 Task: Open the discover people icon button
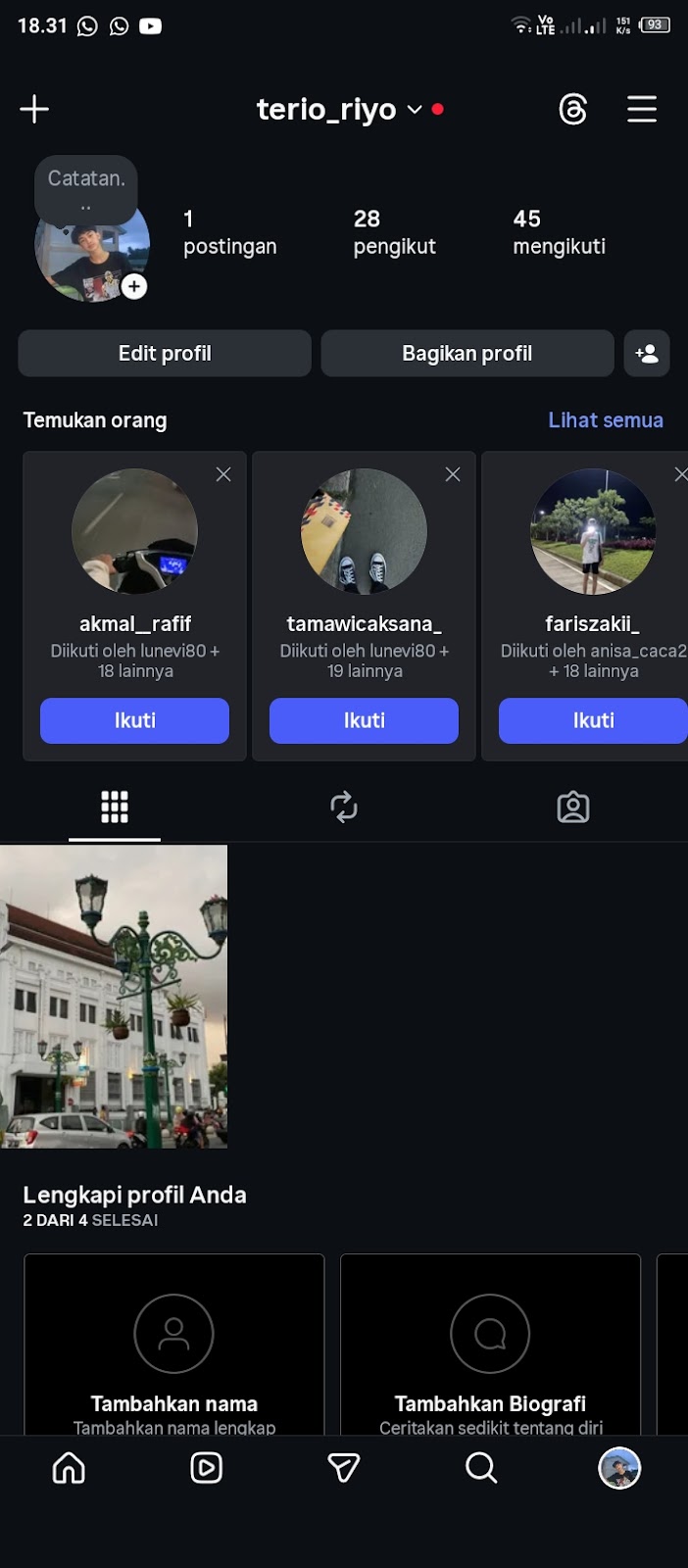pos(647,354)
